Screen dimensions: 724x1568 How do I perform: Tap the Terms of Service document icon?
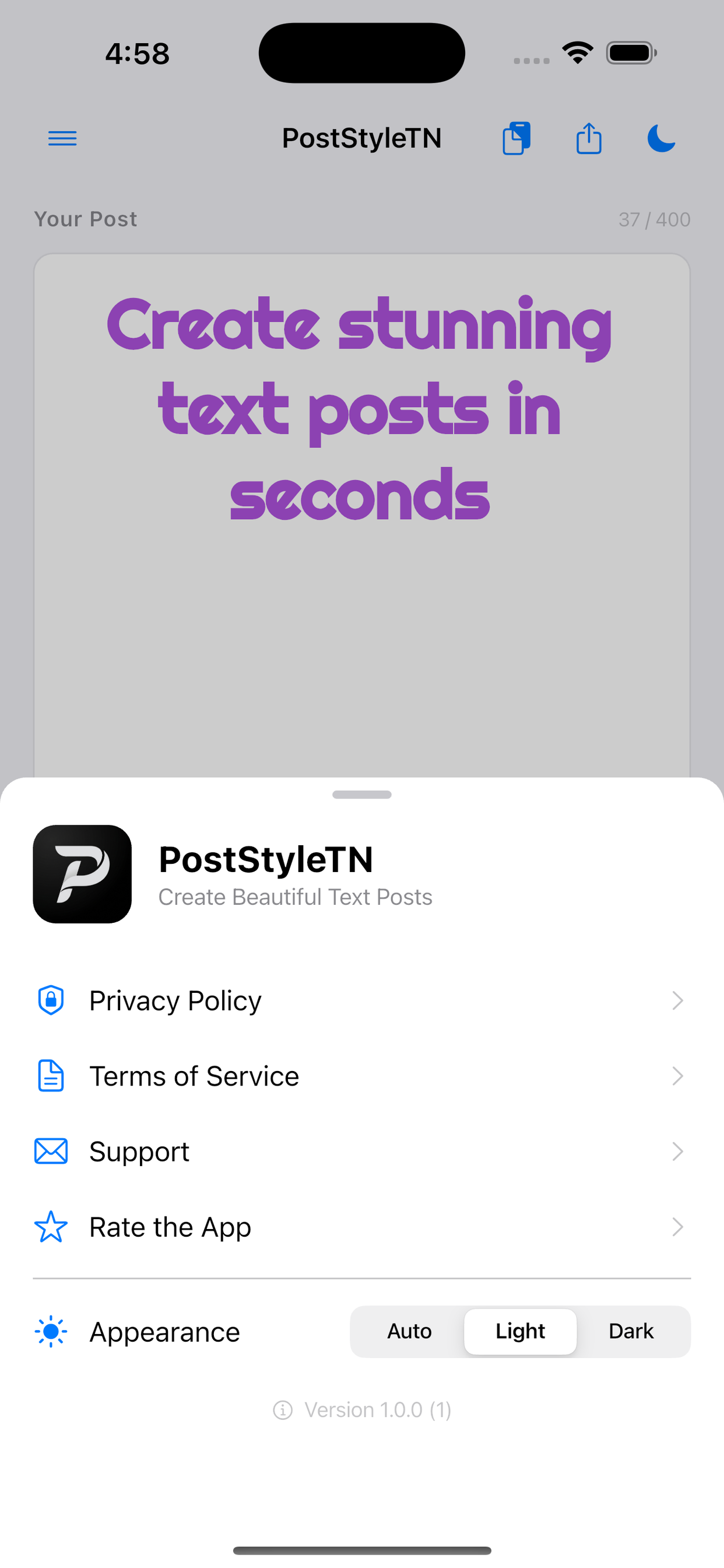pos(51,1076)
